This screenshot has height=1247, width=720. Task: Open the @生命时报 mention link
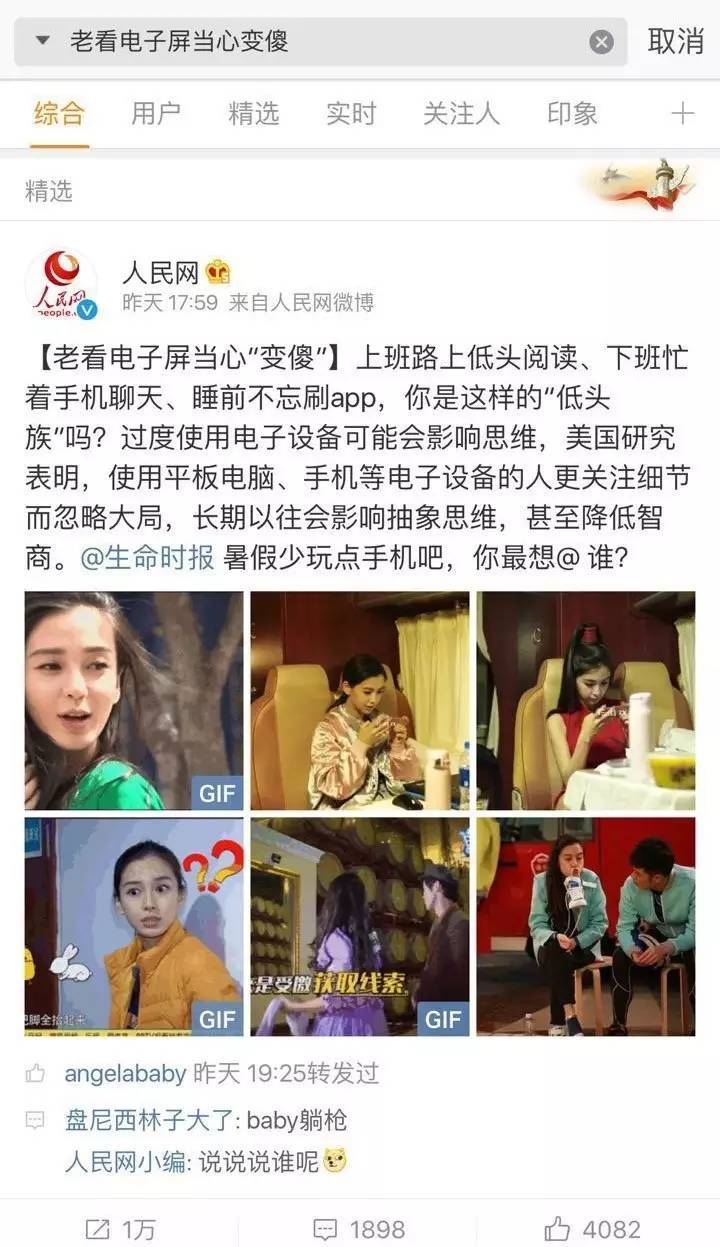point(147,557)
